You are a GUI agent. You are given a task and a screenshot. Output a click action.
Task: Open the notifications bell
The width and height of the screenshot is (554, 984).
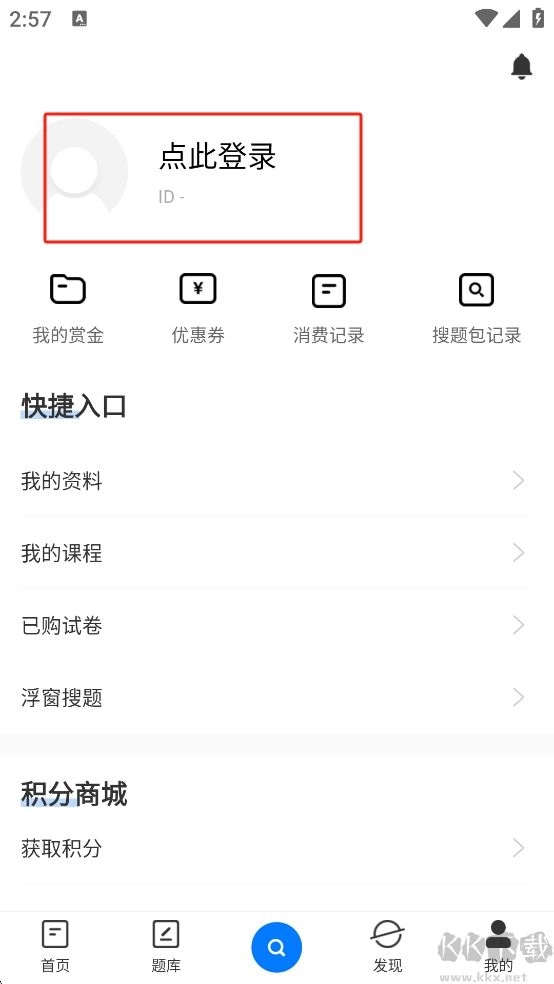coord(521,67)
